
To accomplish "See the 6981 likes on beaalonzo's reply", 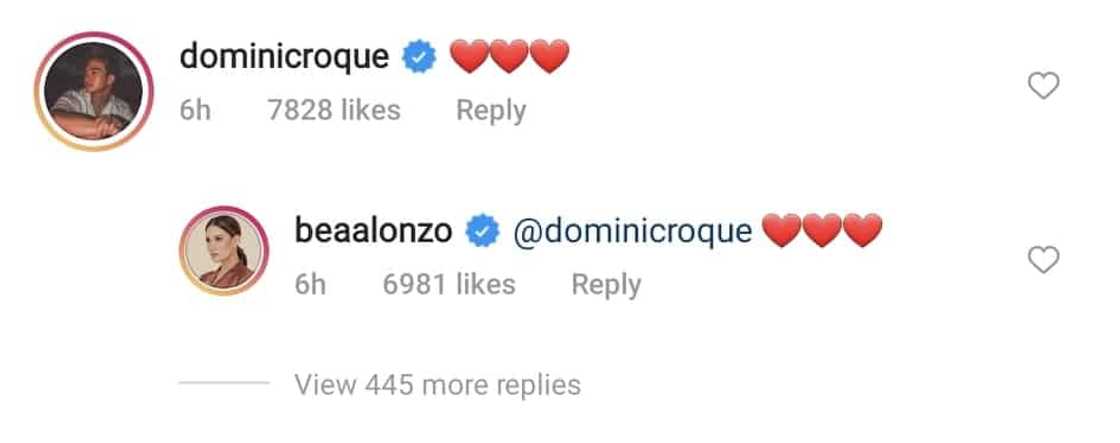I will (x=448, y=284).
